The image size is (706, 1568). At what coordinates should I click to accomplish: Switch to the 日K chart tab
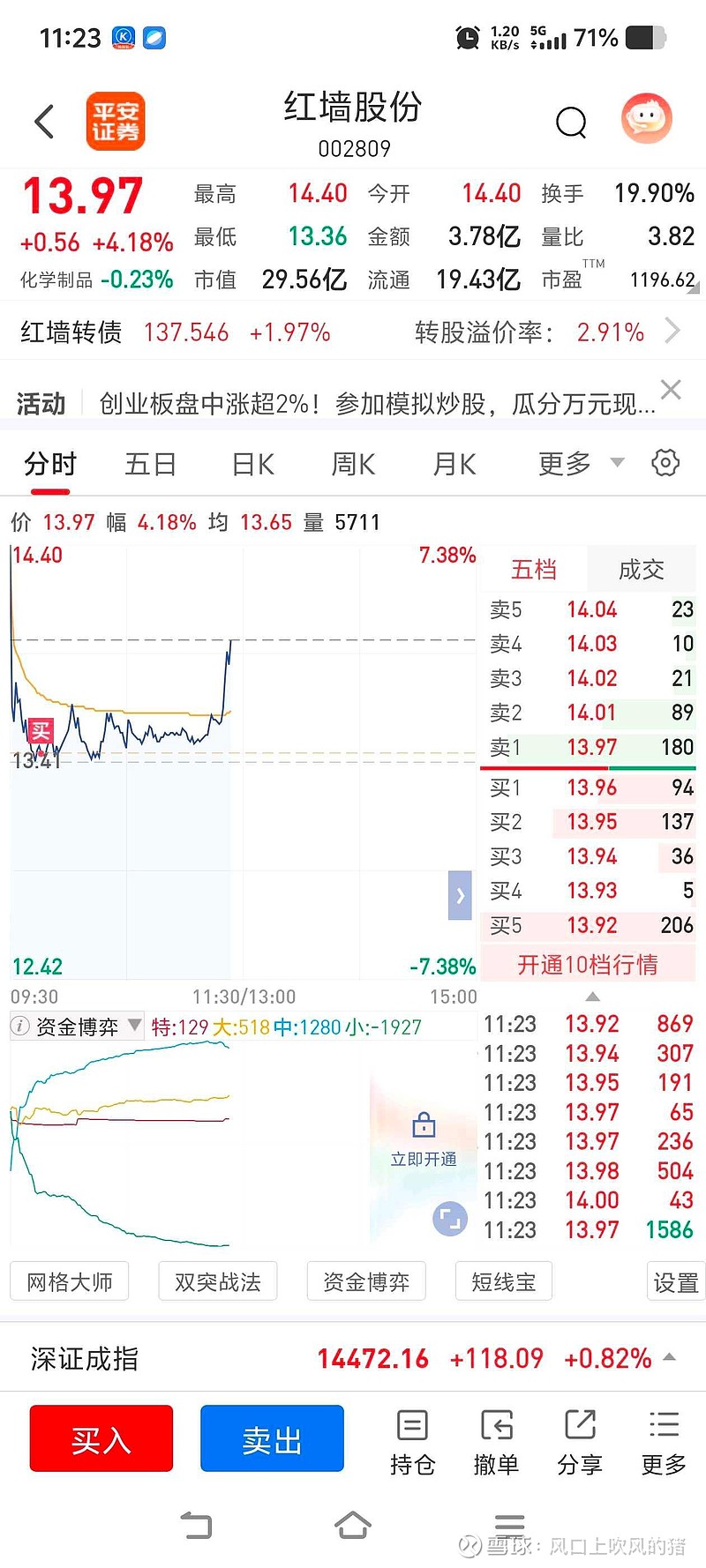[x=253, y=464]
